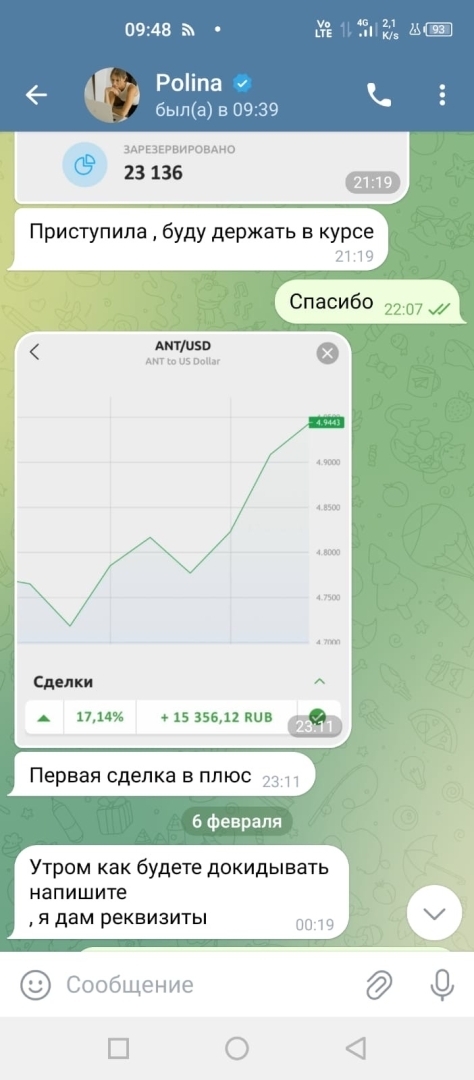The image size is (474, 1080).
Task: Start a voice call with Polina
Action: (379, 95)
